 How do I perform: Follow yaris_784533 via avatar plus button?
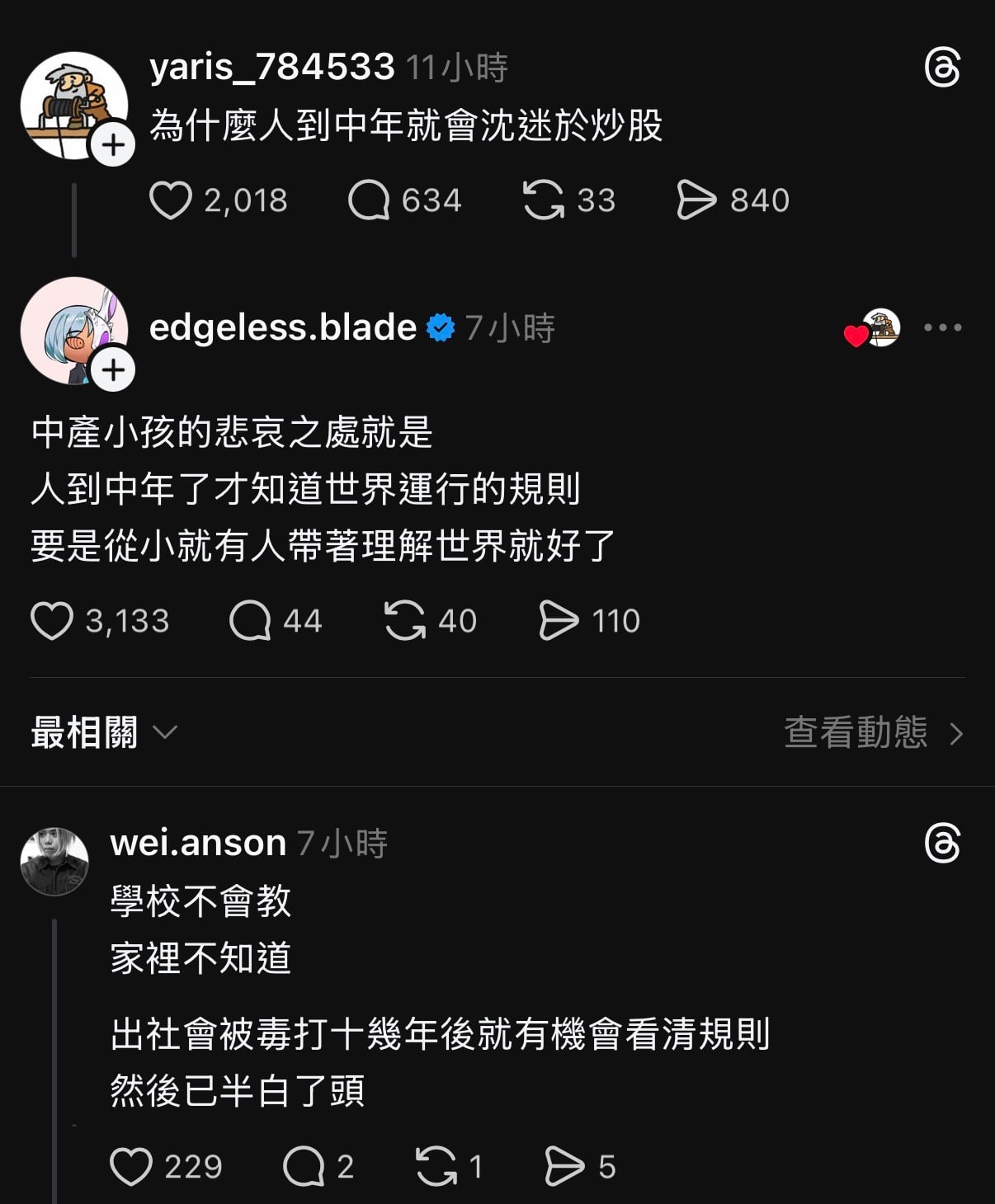(x=113, y=145)
